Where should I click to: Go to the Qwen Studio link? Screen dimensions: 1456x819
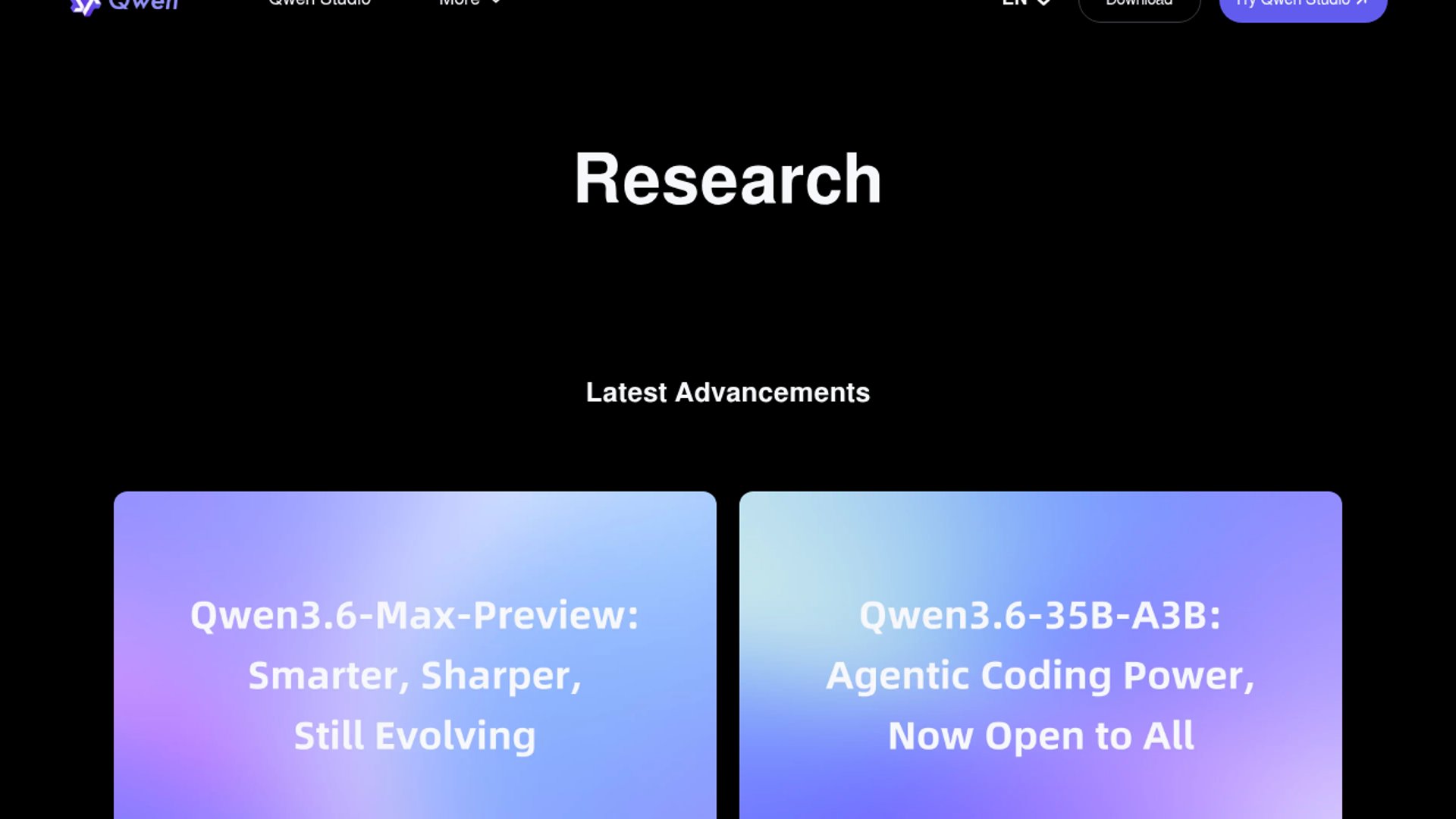pos(319,4)
